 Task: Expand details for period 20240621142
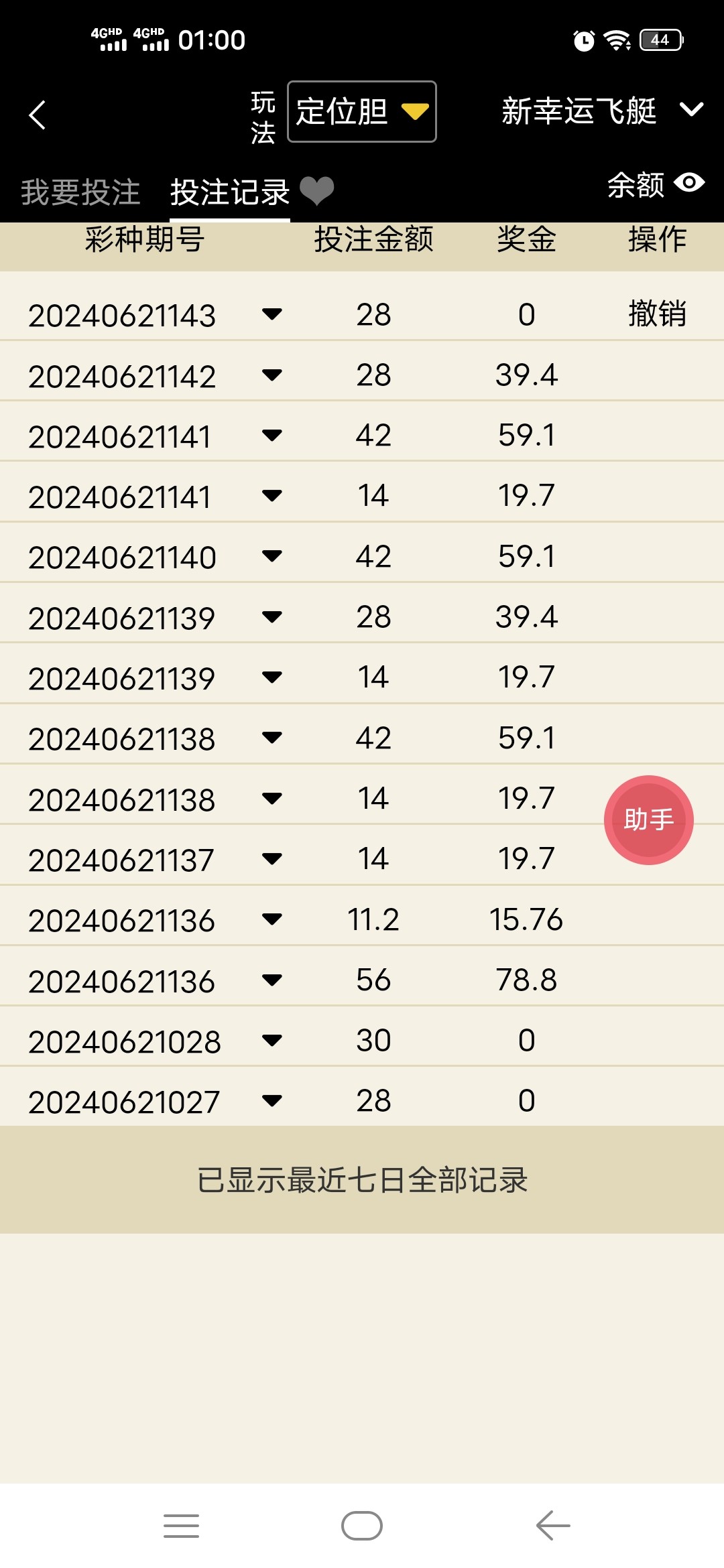tap(271, 375)
